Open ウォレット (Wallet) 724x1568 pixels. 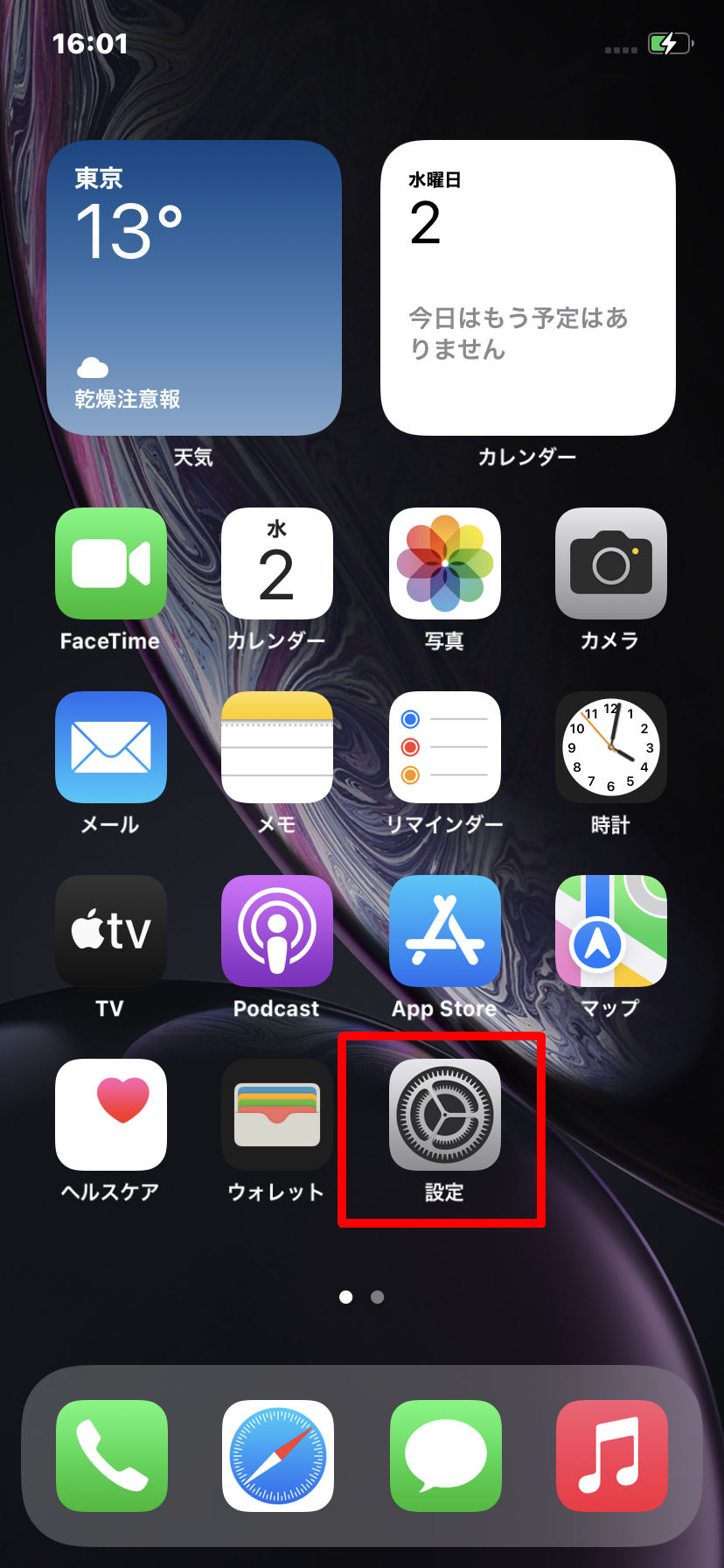pyautogui.click(x=277, y=1115)
